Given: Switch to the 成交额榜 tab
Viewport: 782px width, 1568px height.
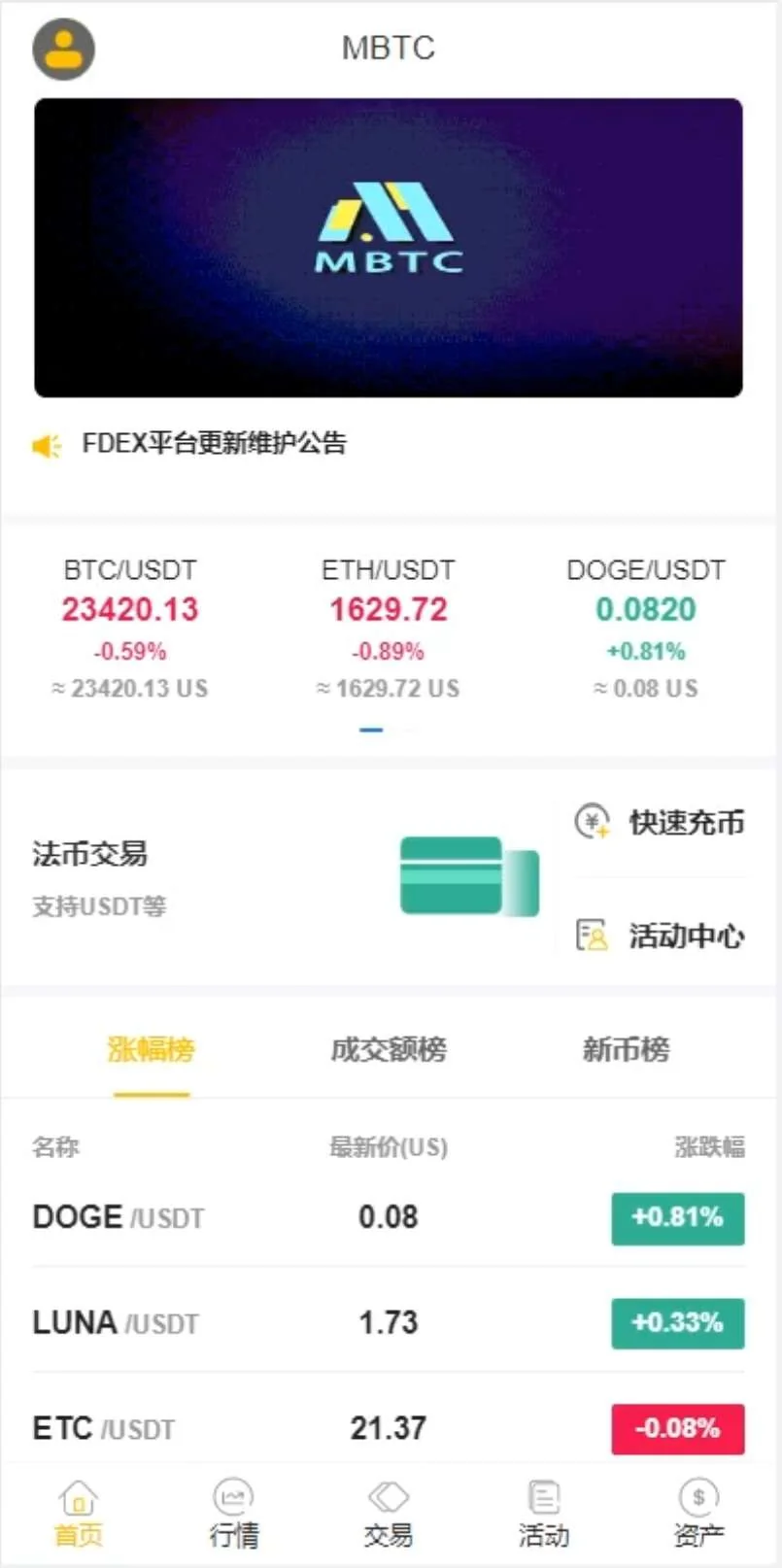Looking at the screenshot, I should coord(389,1050).
